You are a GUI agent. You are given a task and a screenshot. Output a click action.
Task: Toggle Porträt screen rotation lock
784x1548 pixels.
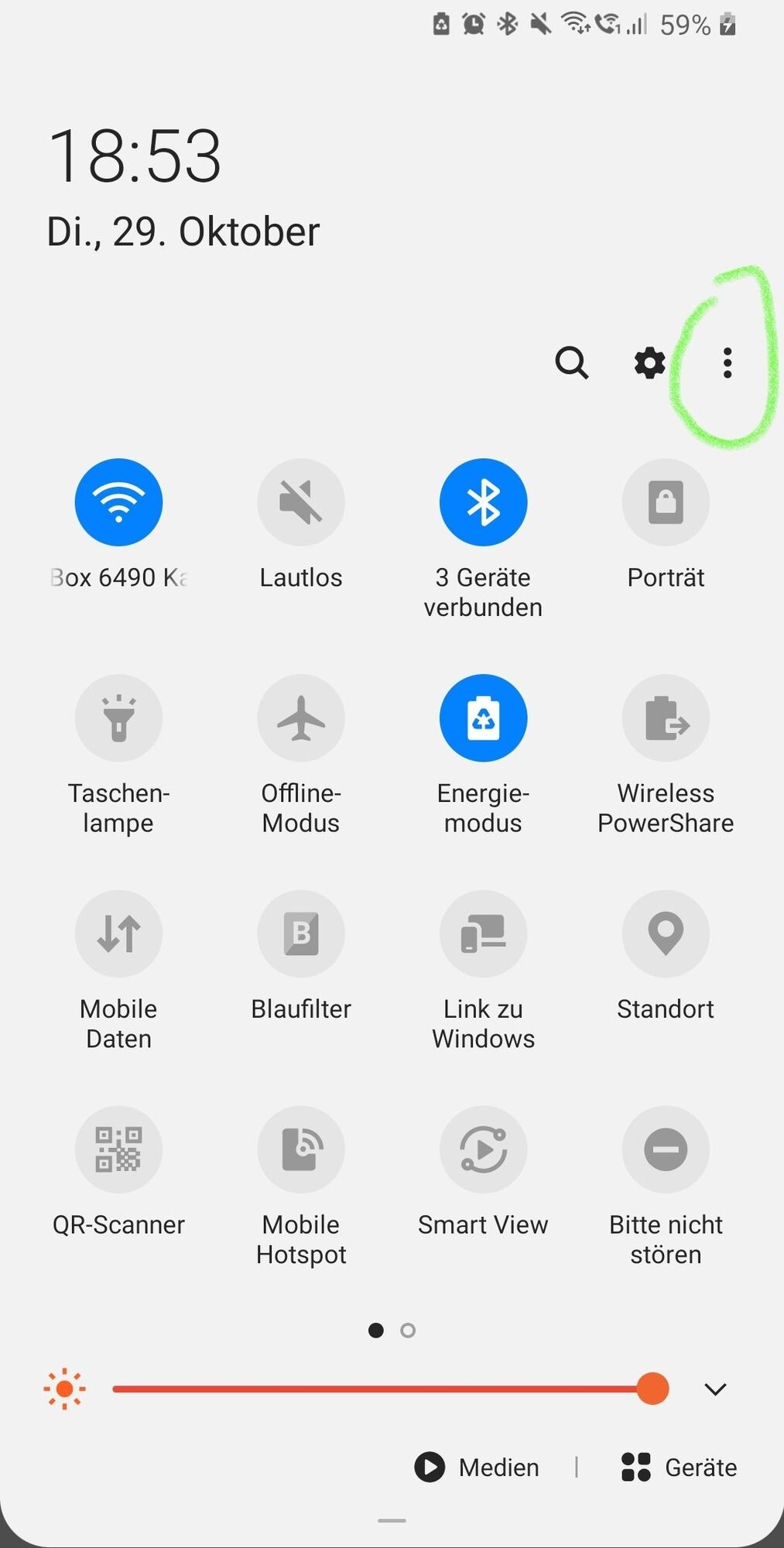[666, 502]
